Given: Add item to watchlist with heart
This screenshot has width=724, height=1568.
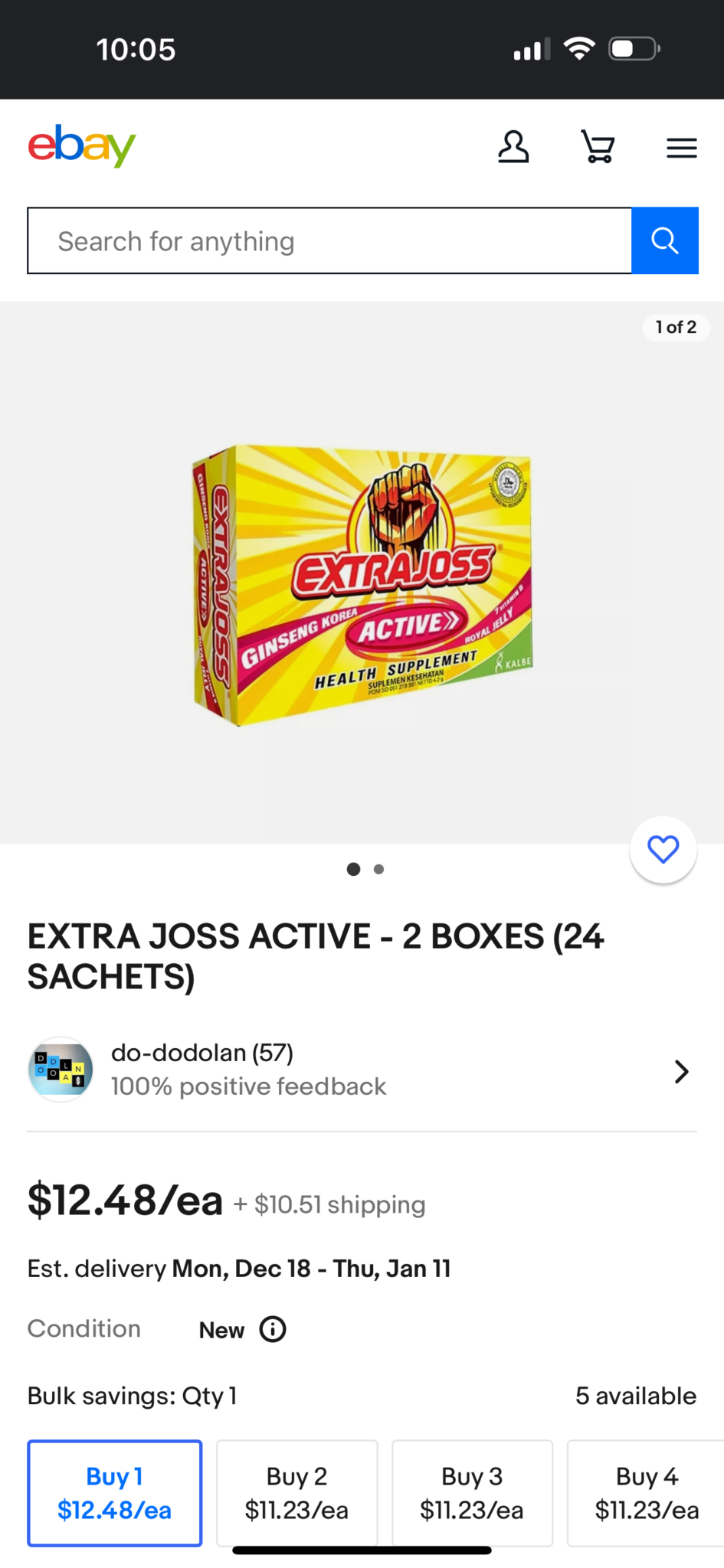Looking at the screenshot, I should (x=663, y=850).
